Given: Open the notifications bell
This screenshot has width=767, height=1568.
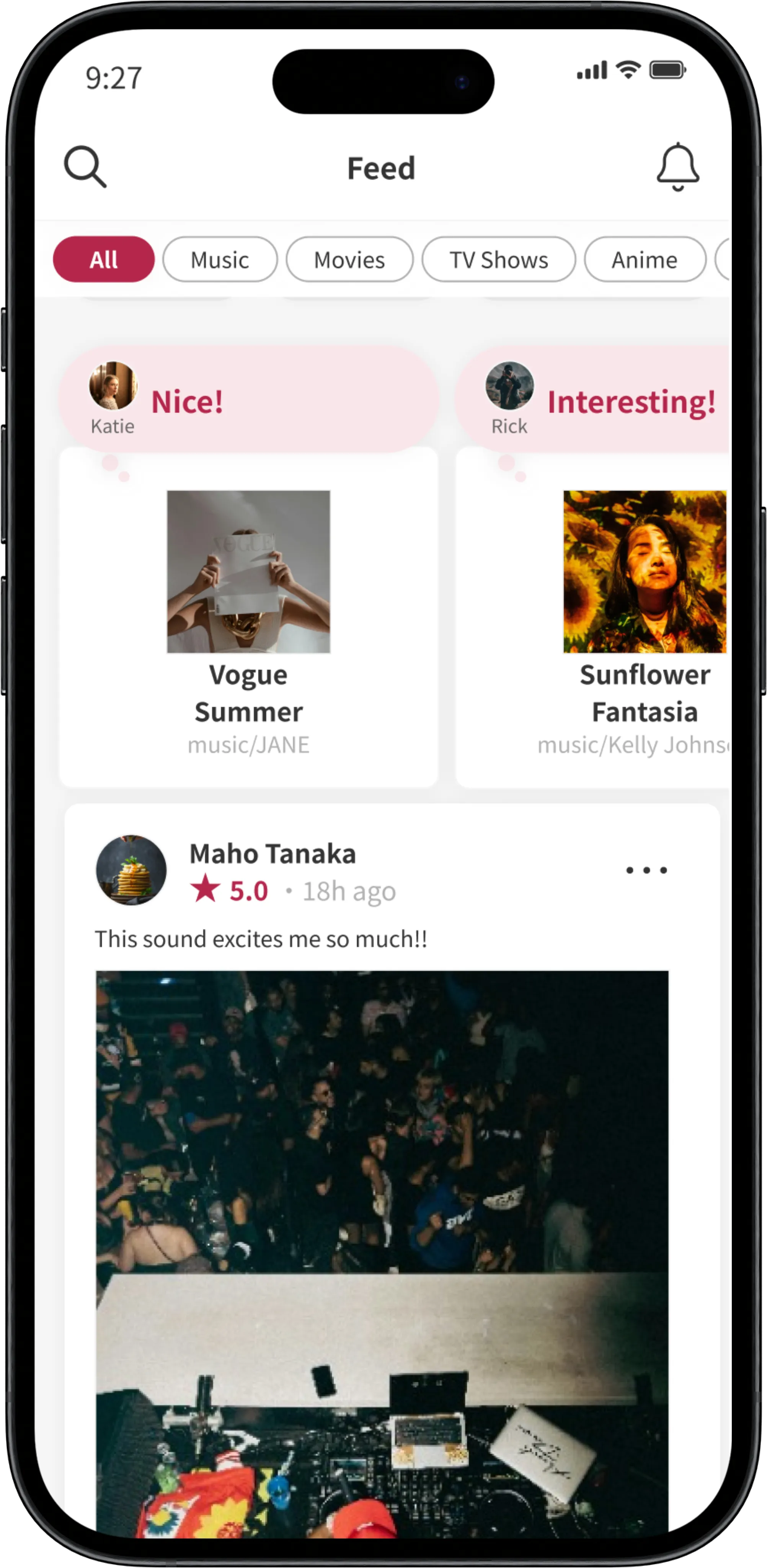Looking at the screenshot, I should tap(677, 166).
